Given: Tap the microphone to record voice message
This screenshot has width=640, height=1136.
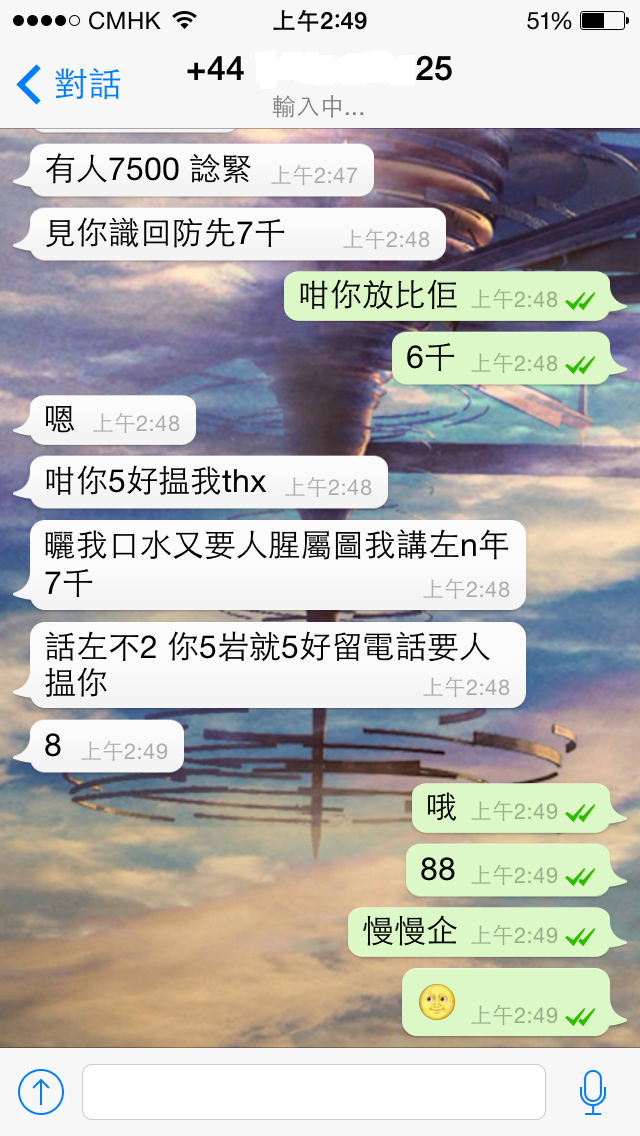Looking at the screenshot, I should (593, 1092).
